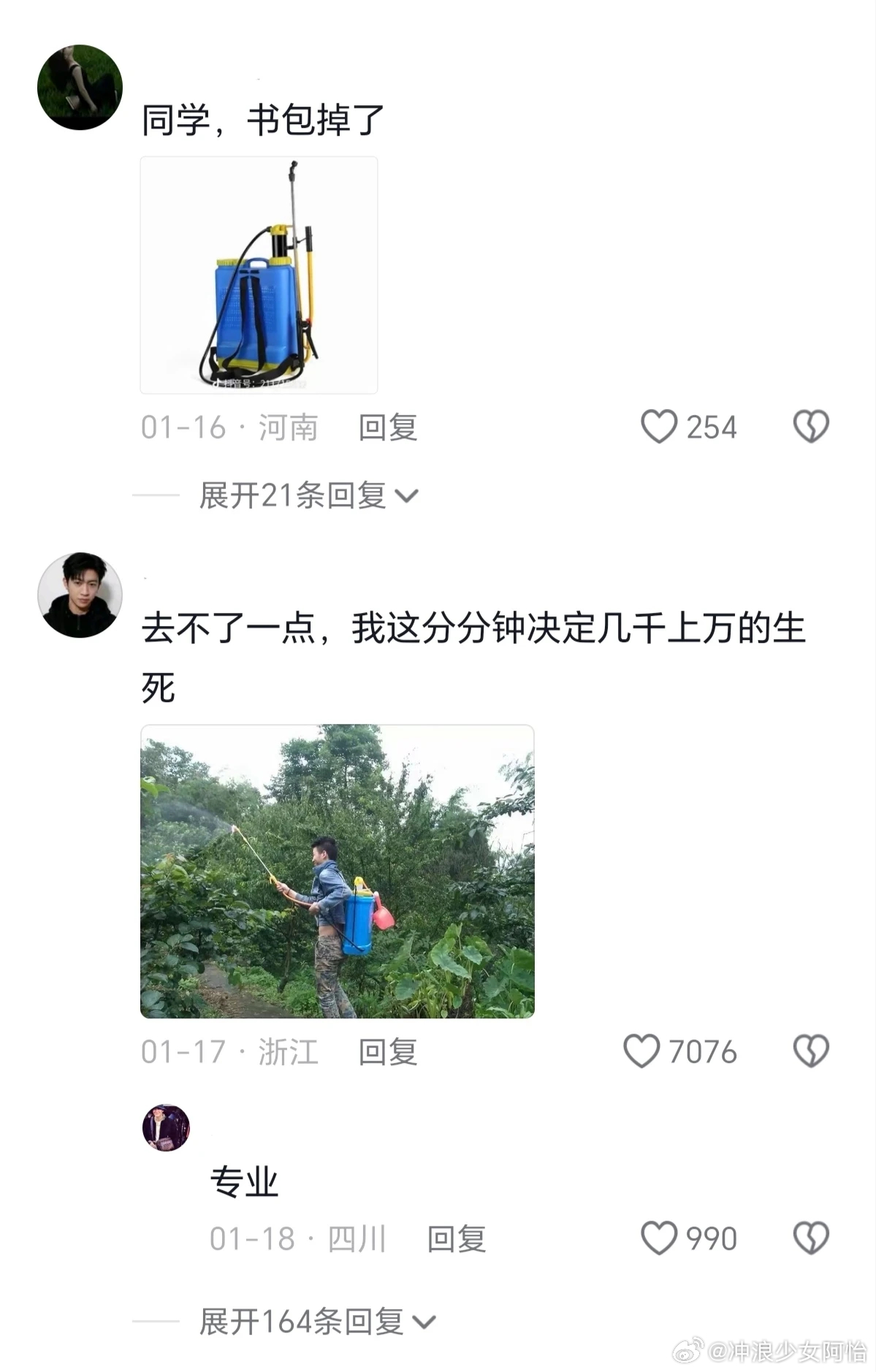The height and width of the screenshot is (1372, 876).
Task: Dislike the 01-17 浙江 comment
Action: pyautogui.click(x=811, y=1051)
